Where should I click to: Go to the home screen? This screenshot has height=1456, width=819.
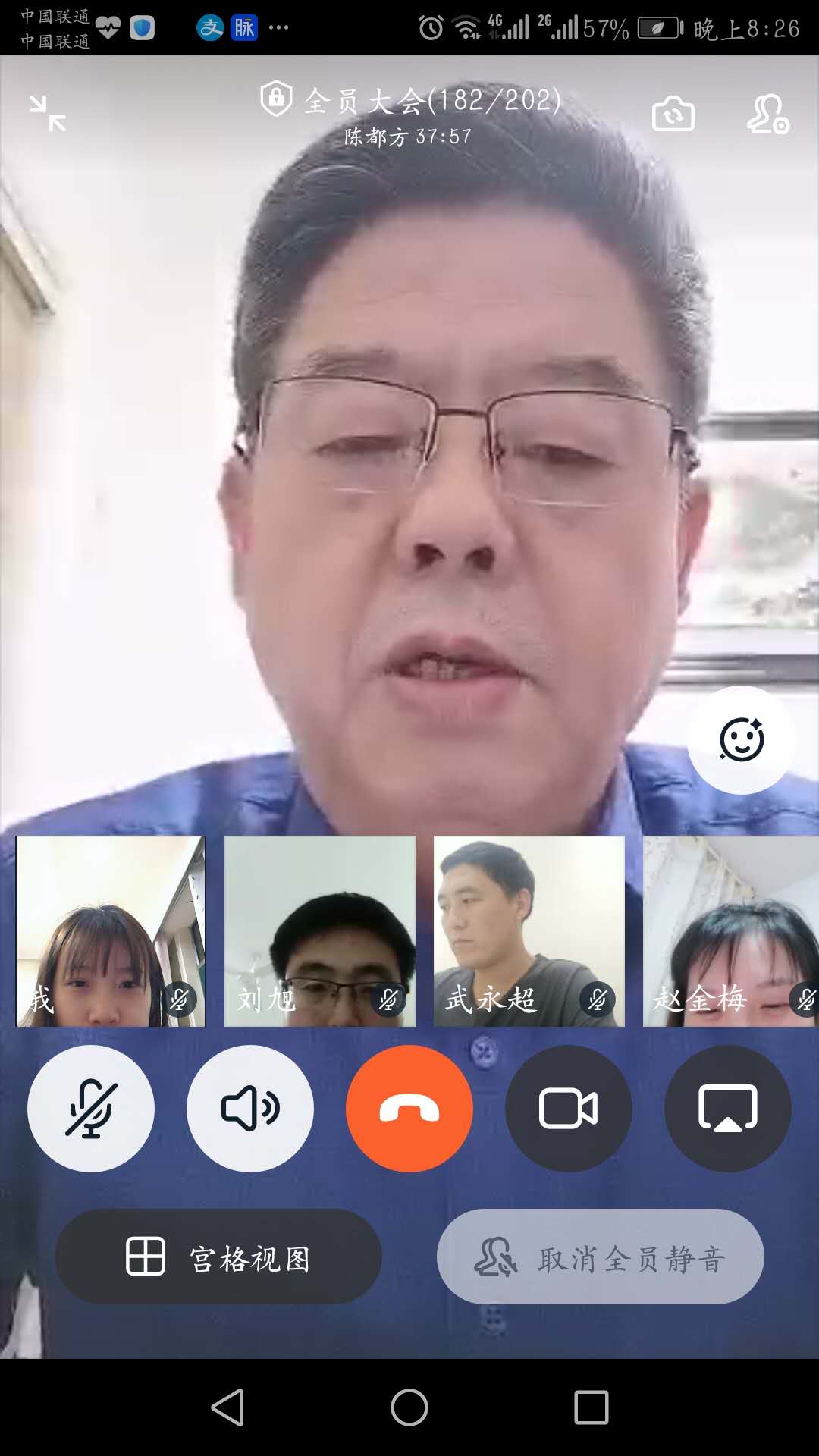[409, 1407]
